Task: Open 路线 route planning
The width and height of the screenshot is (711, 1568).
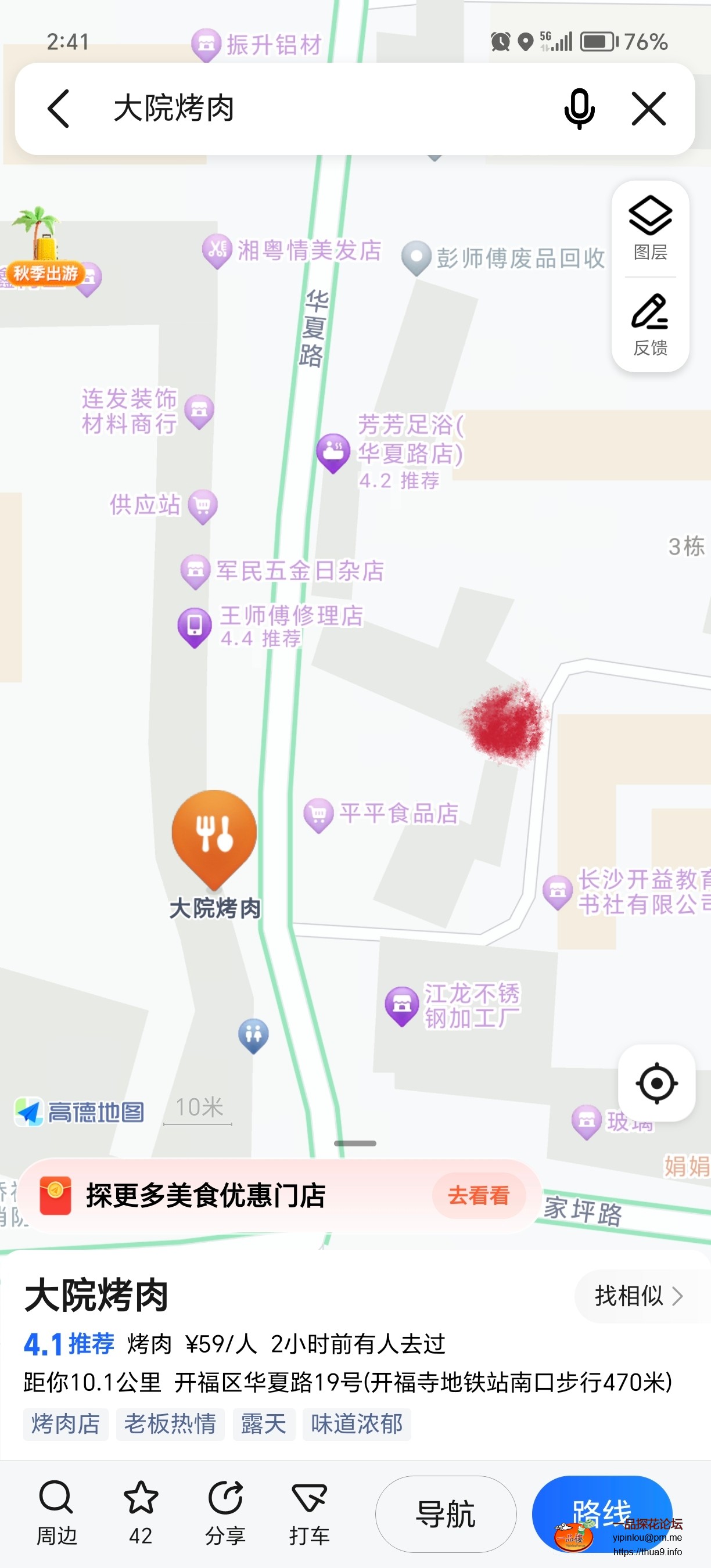Action: [x=601, y=1513]
